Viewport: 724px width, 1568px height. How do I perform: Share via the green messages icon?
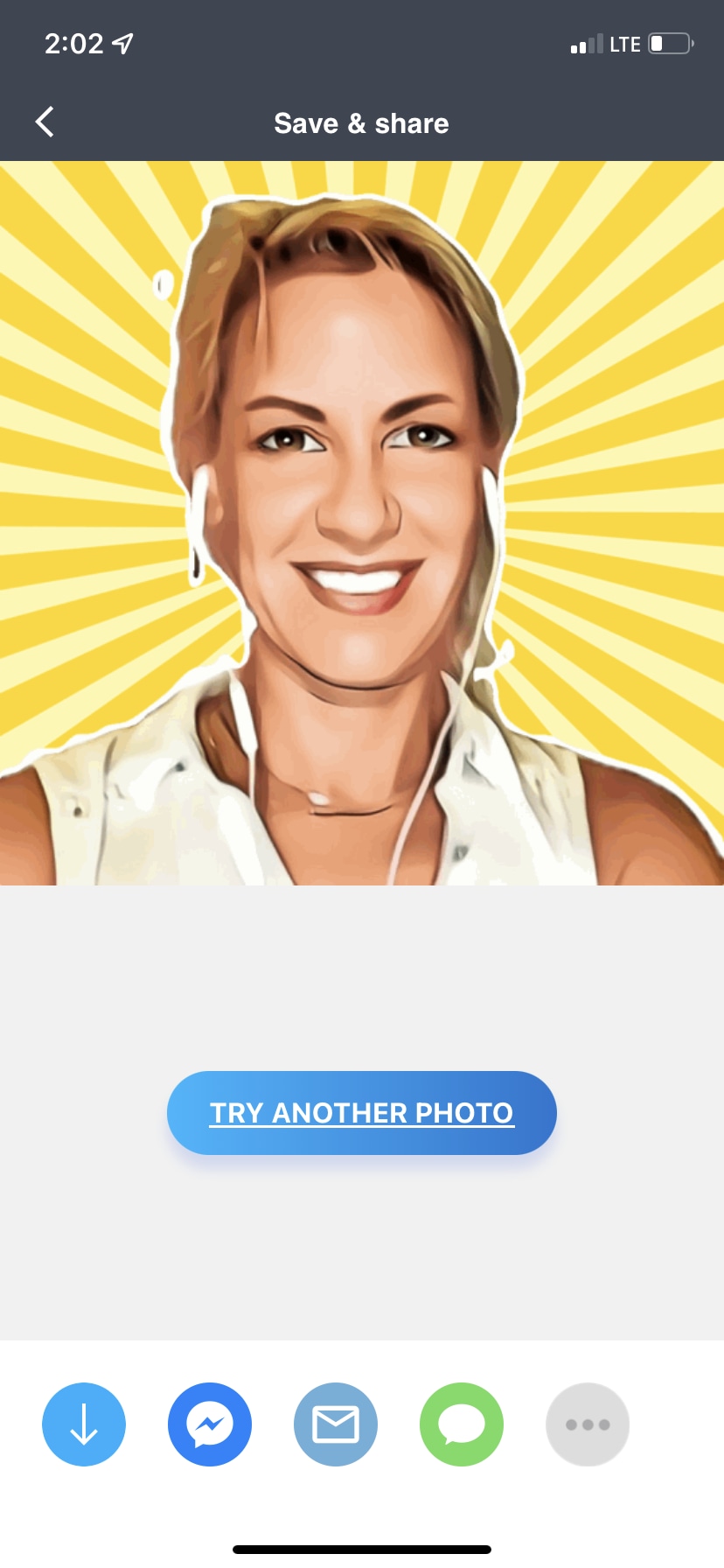pyautogui.click(x=462, y=1424)
